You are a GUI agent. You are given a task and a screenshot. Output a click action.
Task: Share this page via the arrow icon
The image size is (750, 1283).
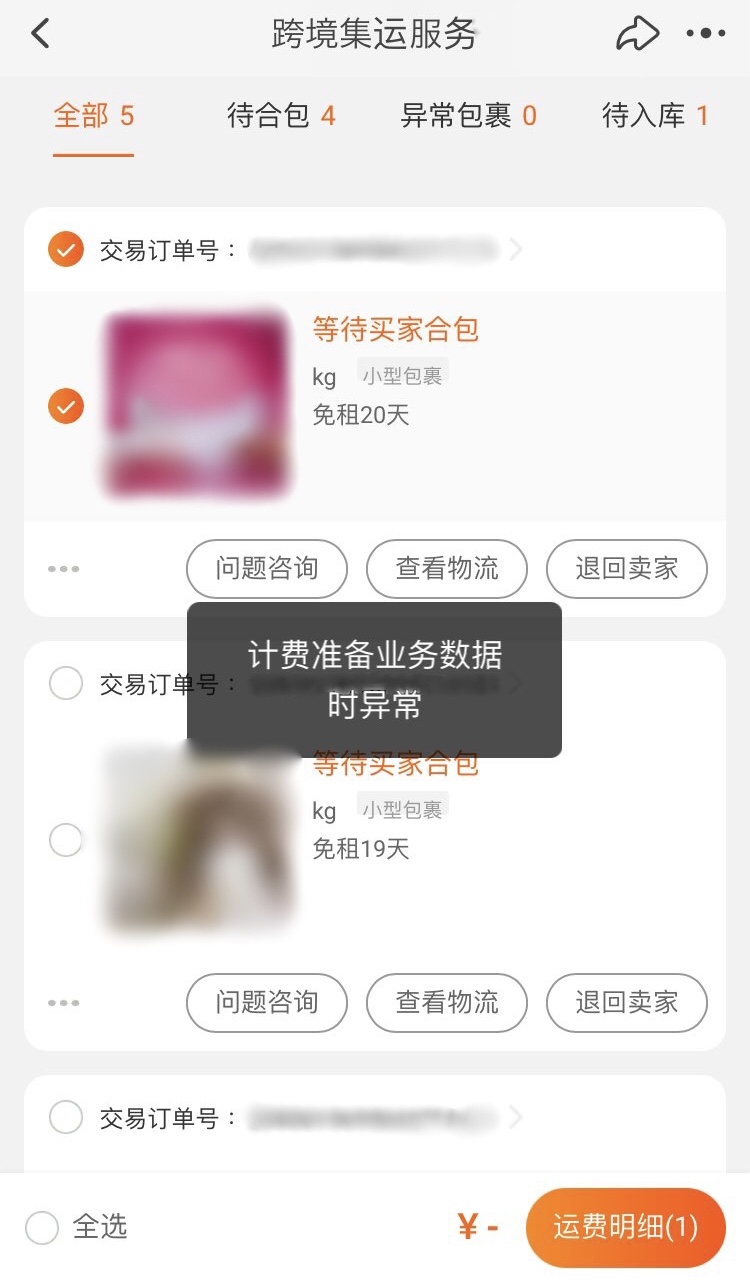[637, 34]
